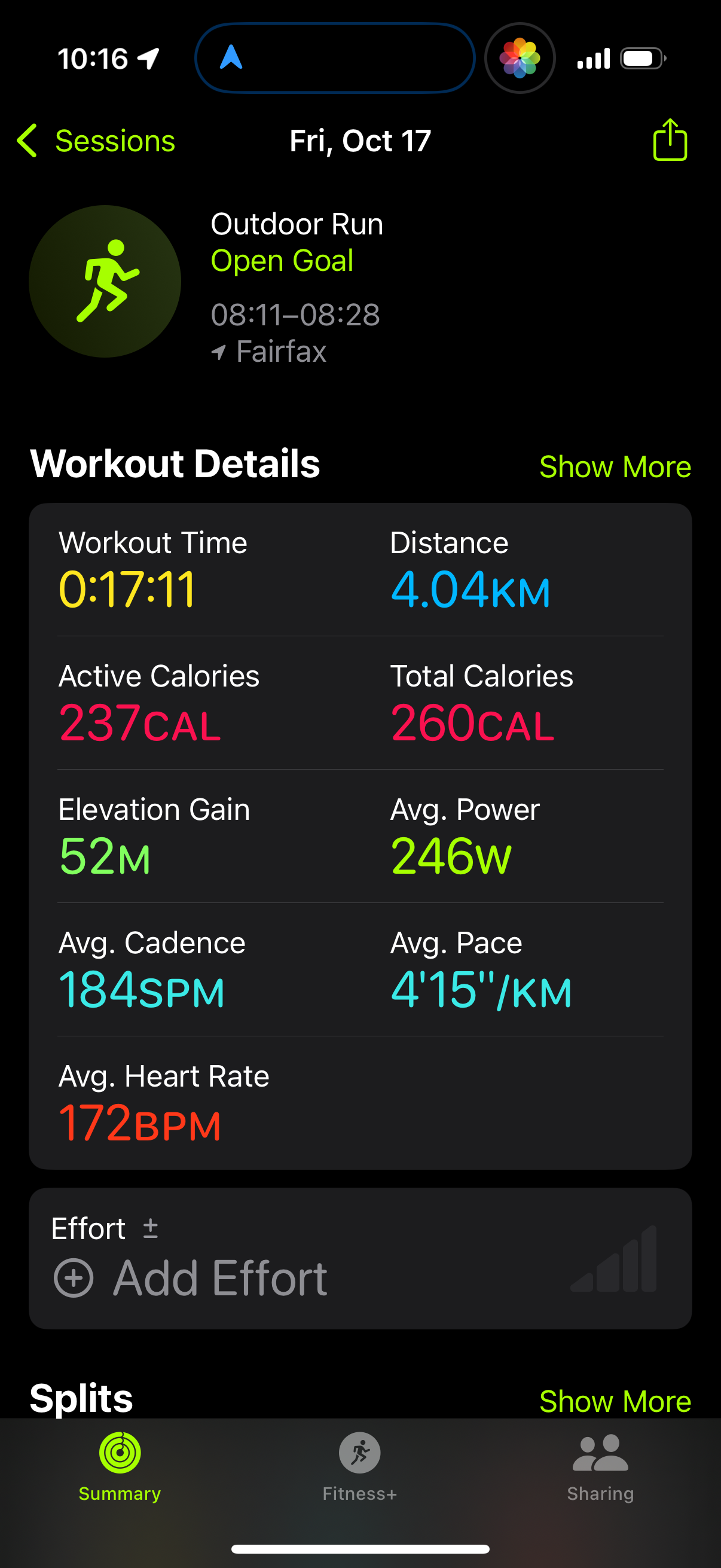Share this workout
Viewport: 721px width, 1568px height.
click(669, 140)
